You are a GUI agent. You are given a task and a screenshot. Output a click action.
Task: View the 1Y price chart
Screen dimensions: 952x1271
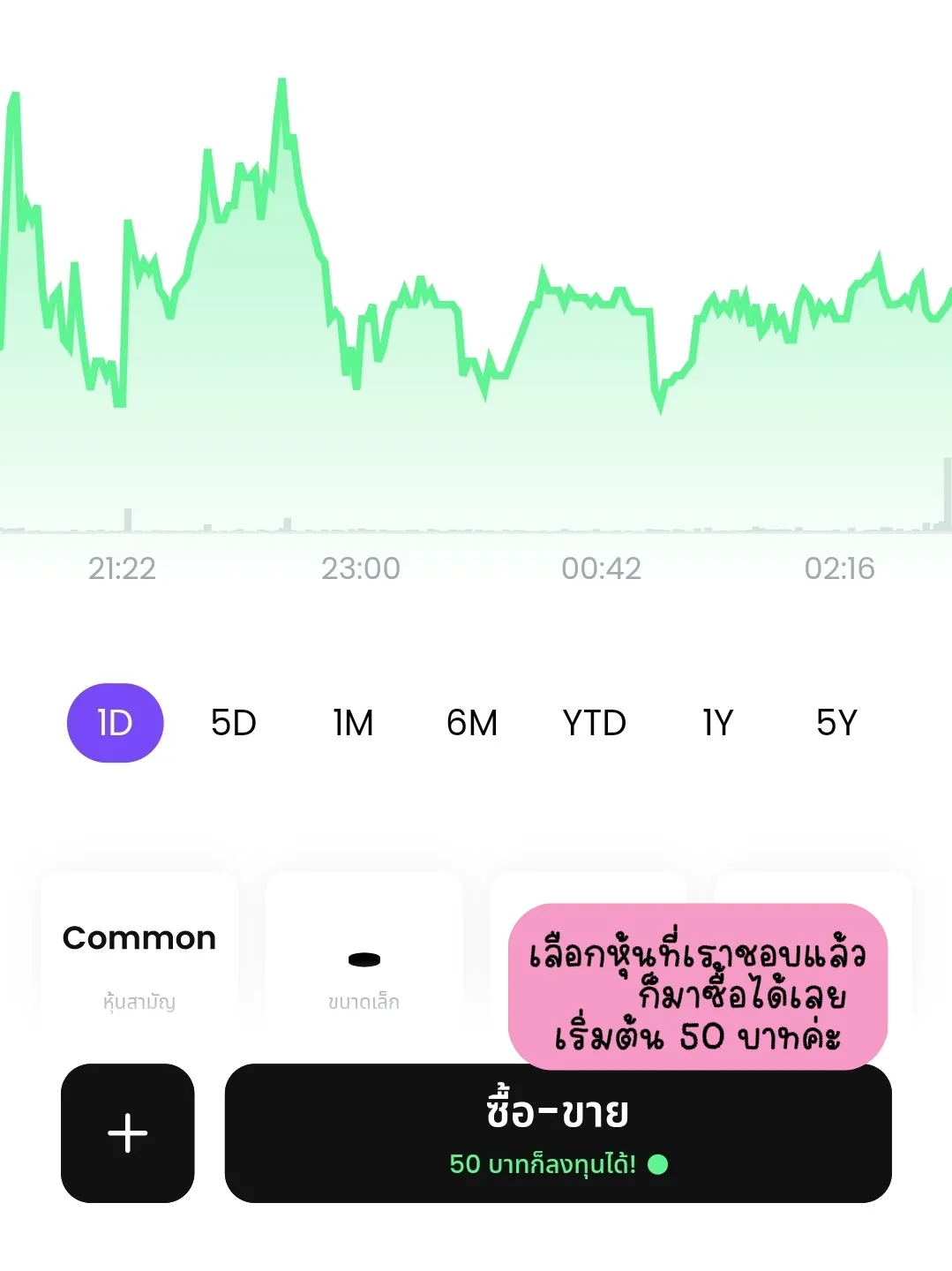click(716, 722)
